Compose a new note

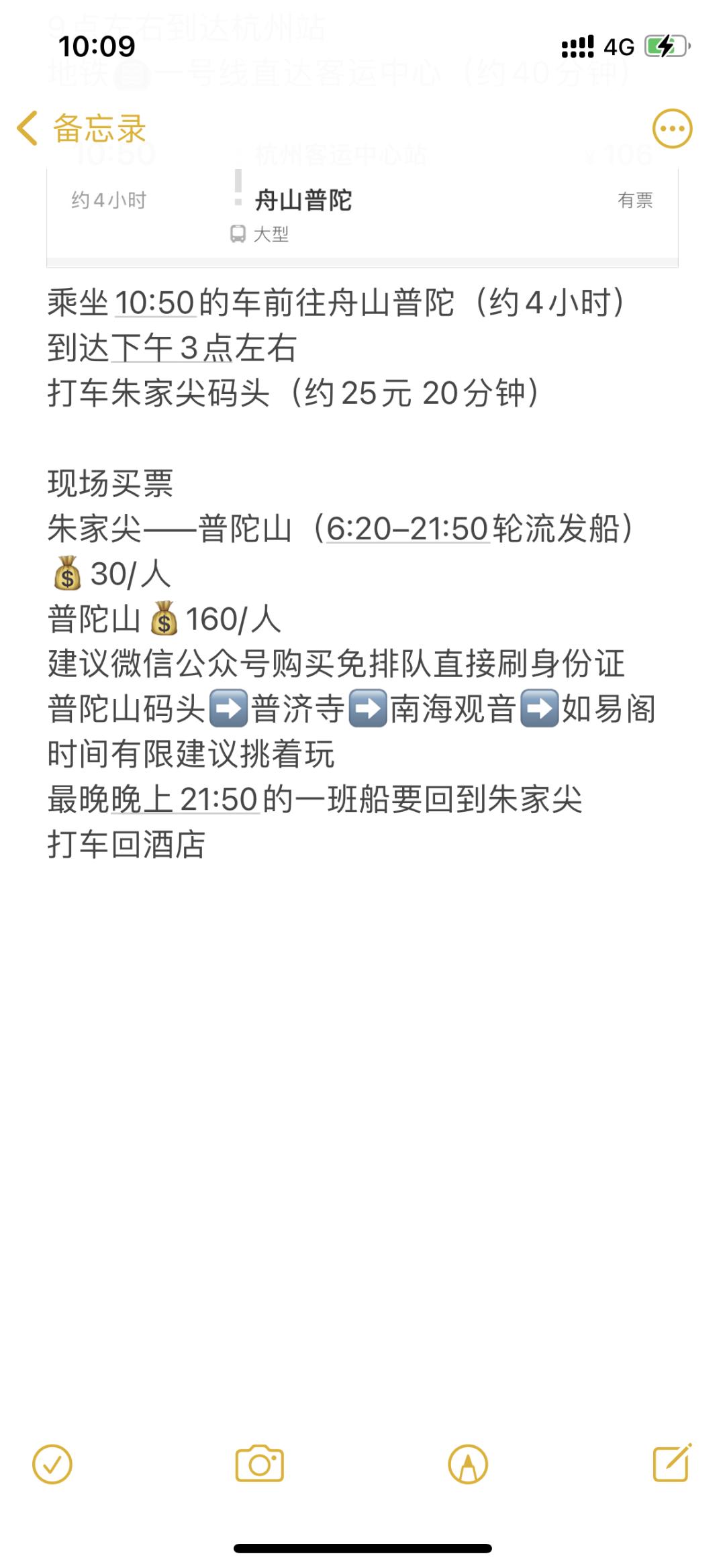point(672,1462)
